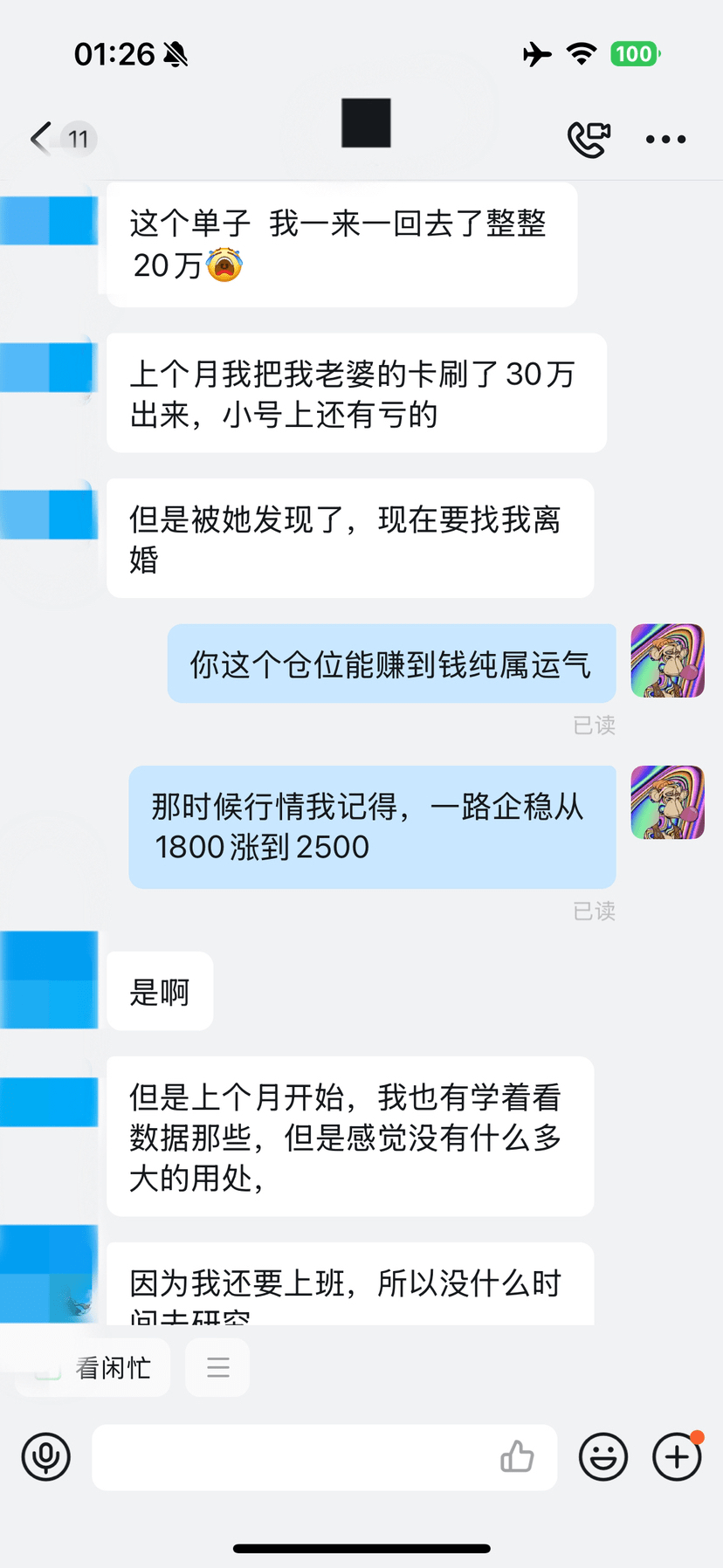
Task: Go back to the chat list
Action: [42, 138]
